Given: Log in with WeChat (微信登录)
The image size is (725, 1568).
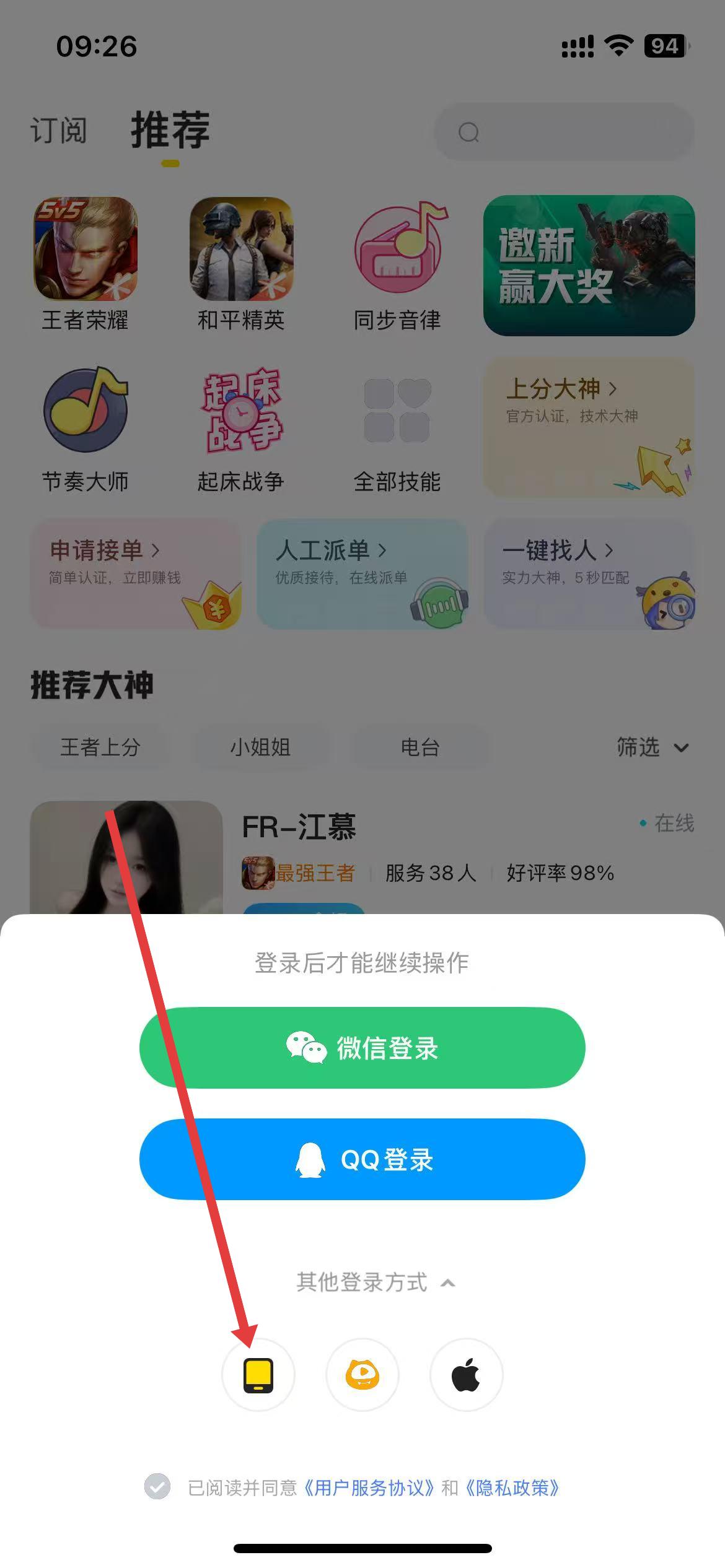Looking at the screenshot, I should pos(362,1048).
